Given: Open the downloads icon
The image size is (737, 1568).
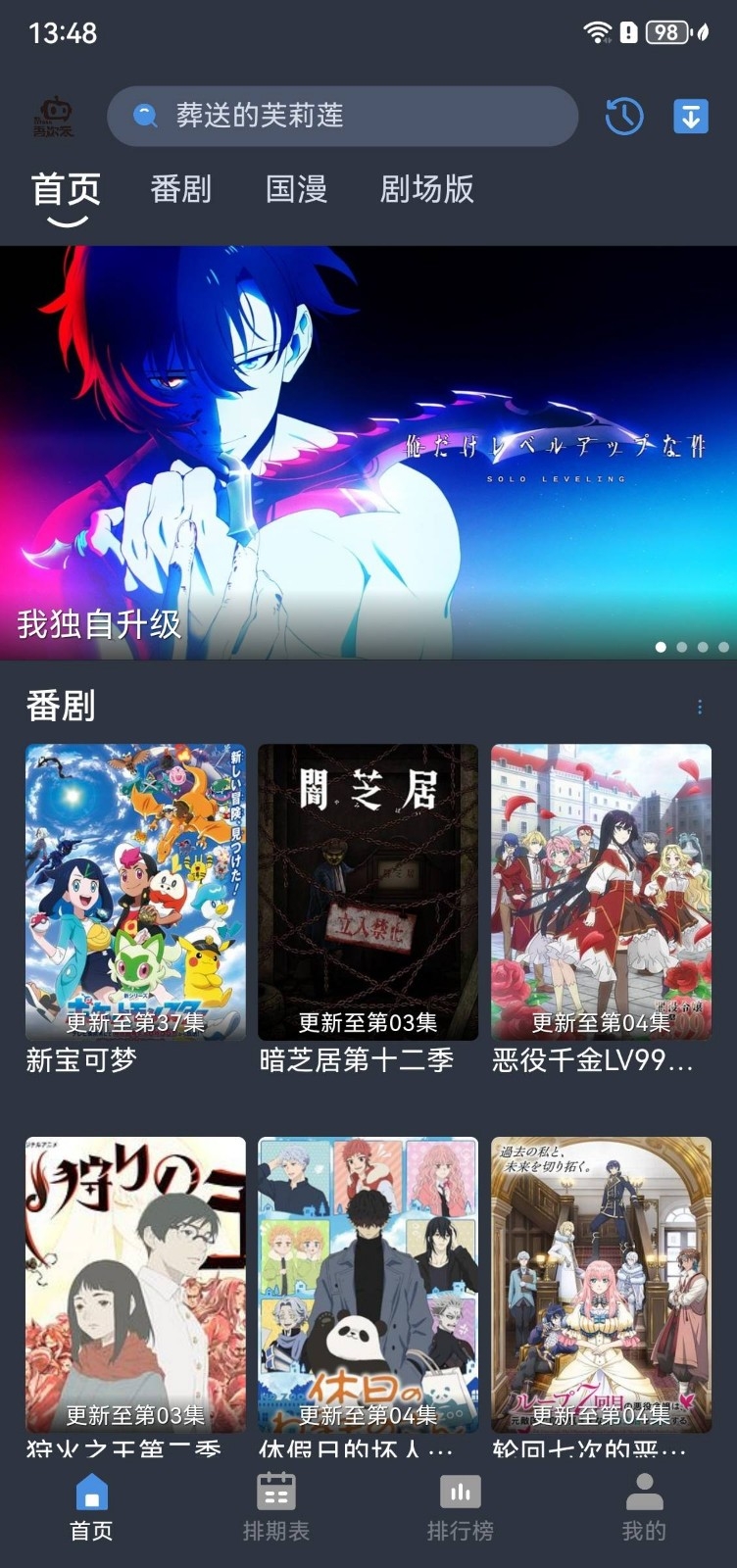Looking at the screenshot, I should [x=691, y=117].
